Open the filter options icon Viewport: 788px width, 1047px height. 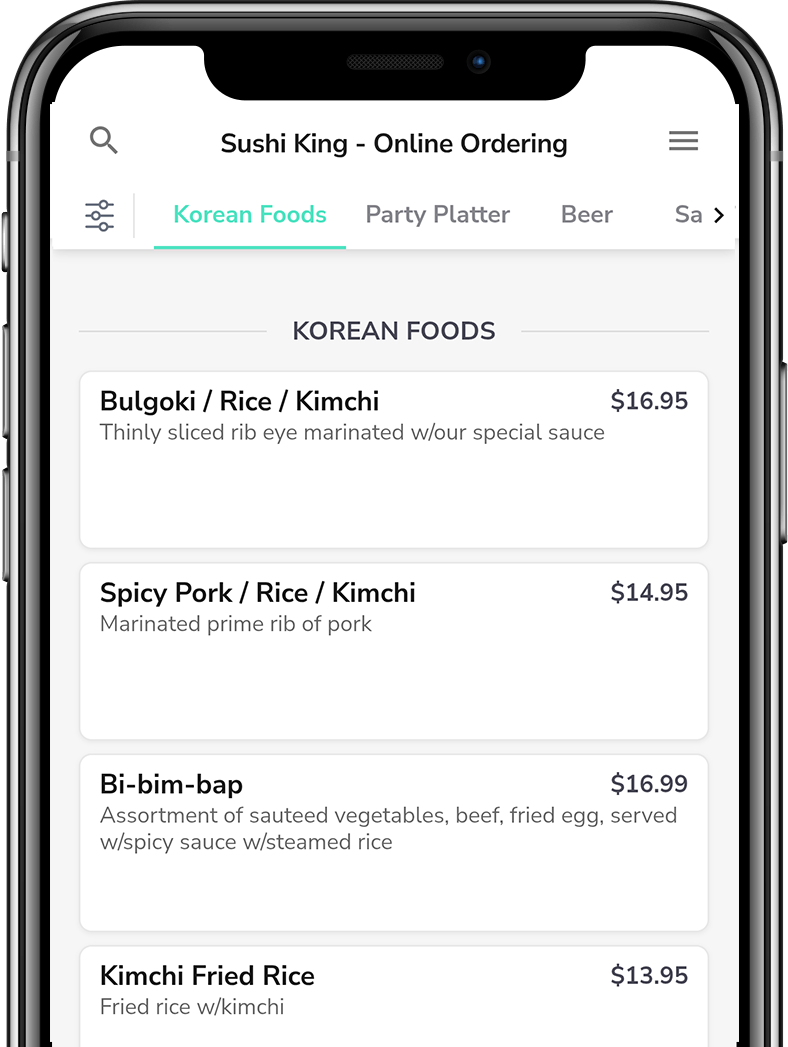click(x=100, y=215)
